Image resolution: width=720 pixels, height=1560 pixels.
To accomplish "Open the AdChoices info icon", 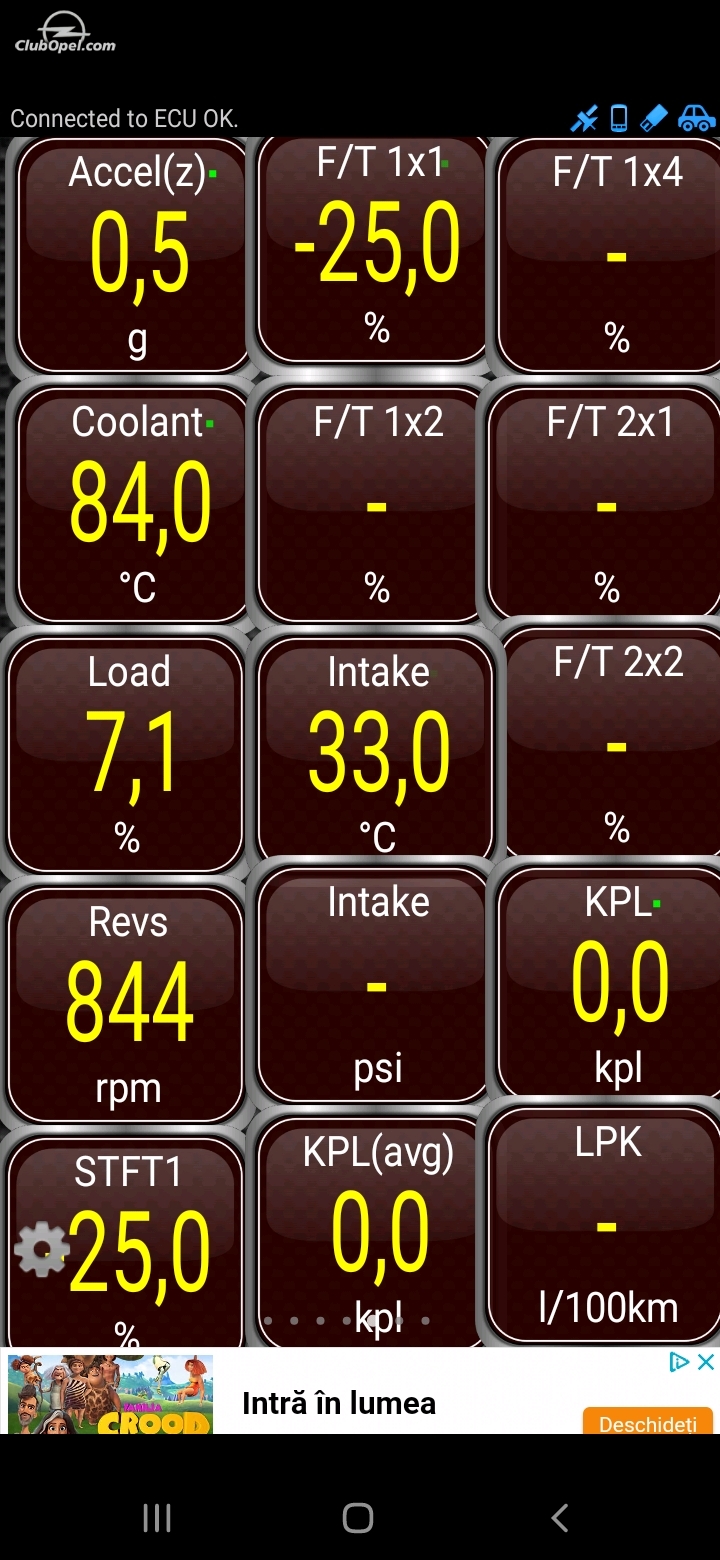I will pos(680,1362).
